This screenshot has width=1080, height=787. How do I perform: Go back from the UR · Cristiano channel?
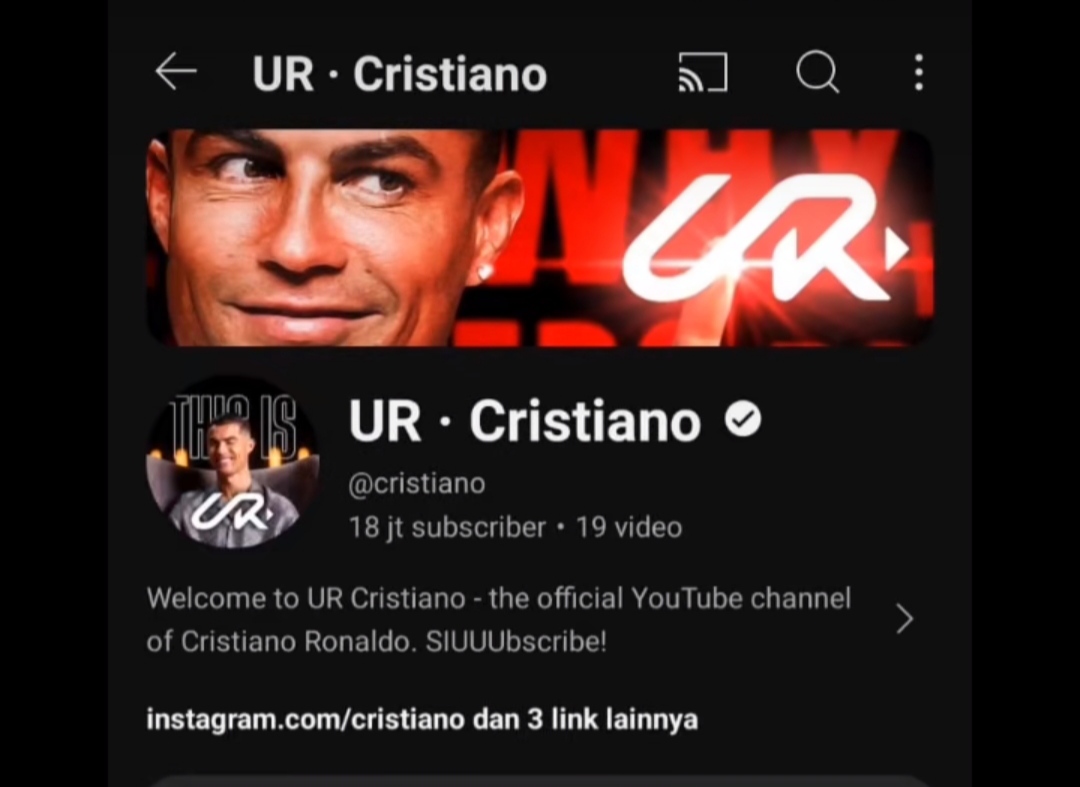[176, 73]
